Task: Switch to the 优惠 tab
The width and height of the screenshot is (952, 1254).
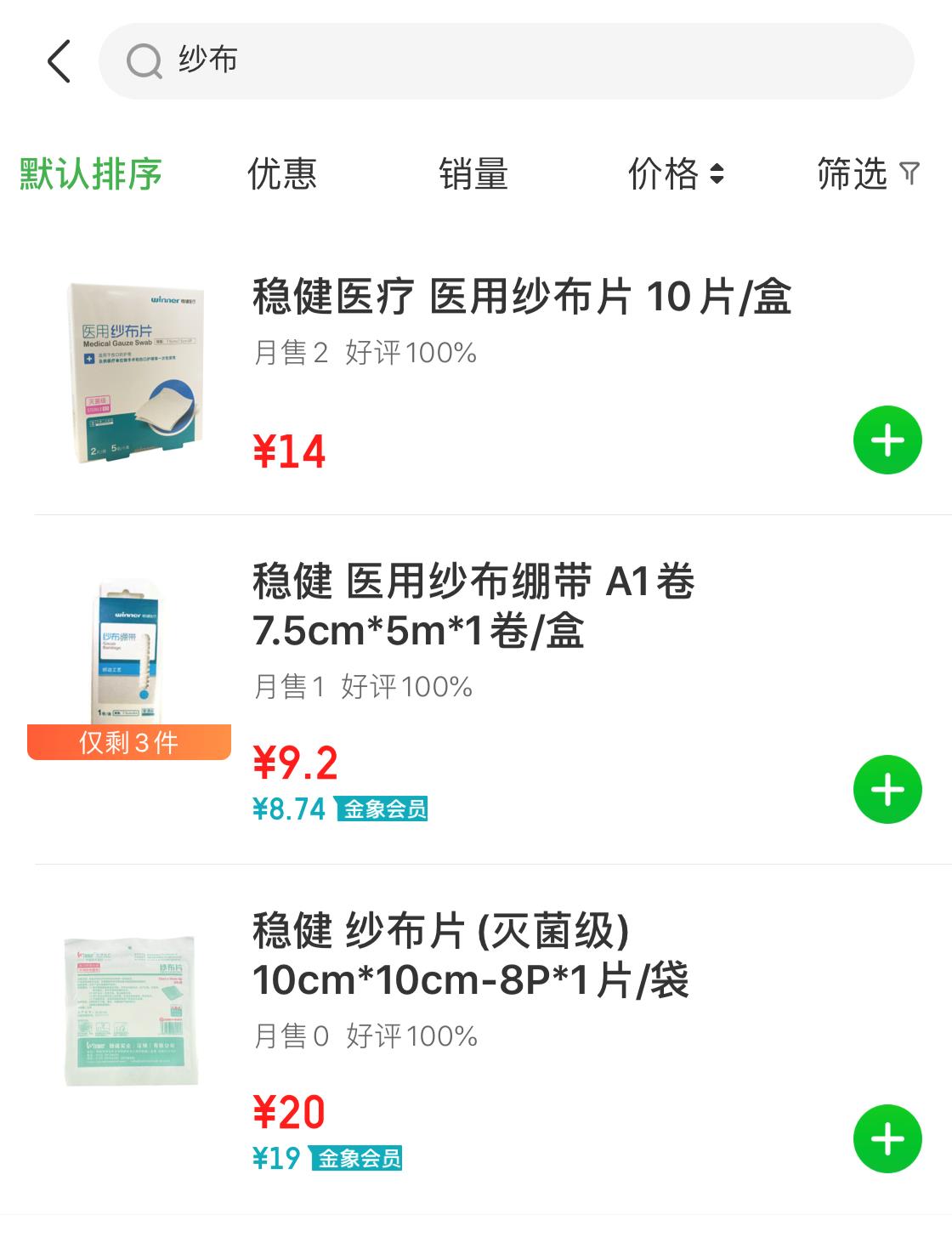Action: pyautogui.click(x=282, y=174)
